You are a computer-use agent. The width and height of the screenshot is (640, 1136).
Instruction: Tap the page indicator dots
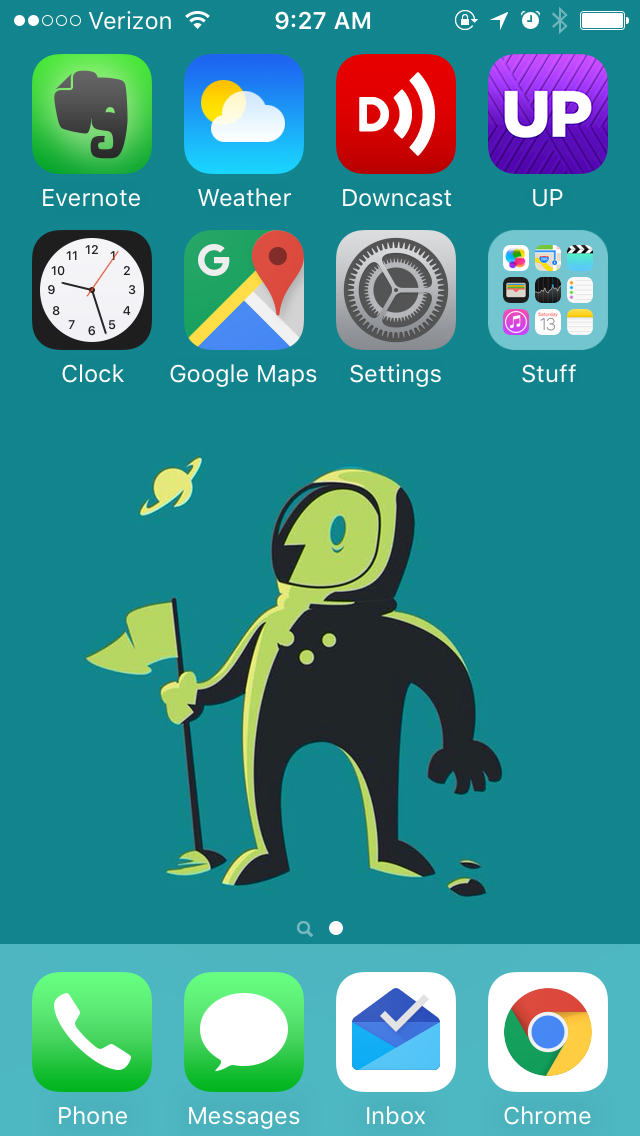pos(320,928)
